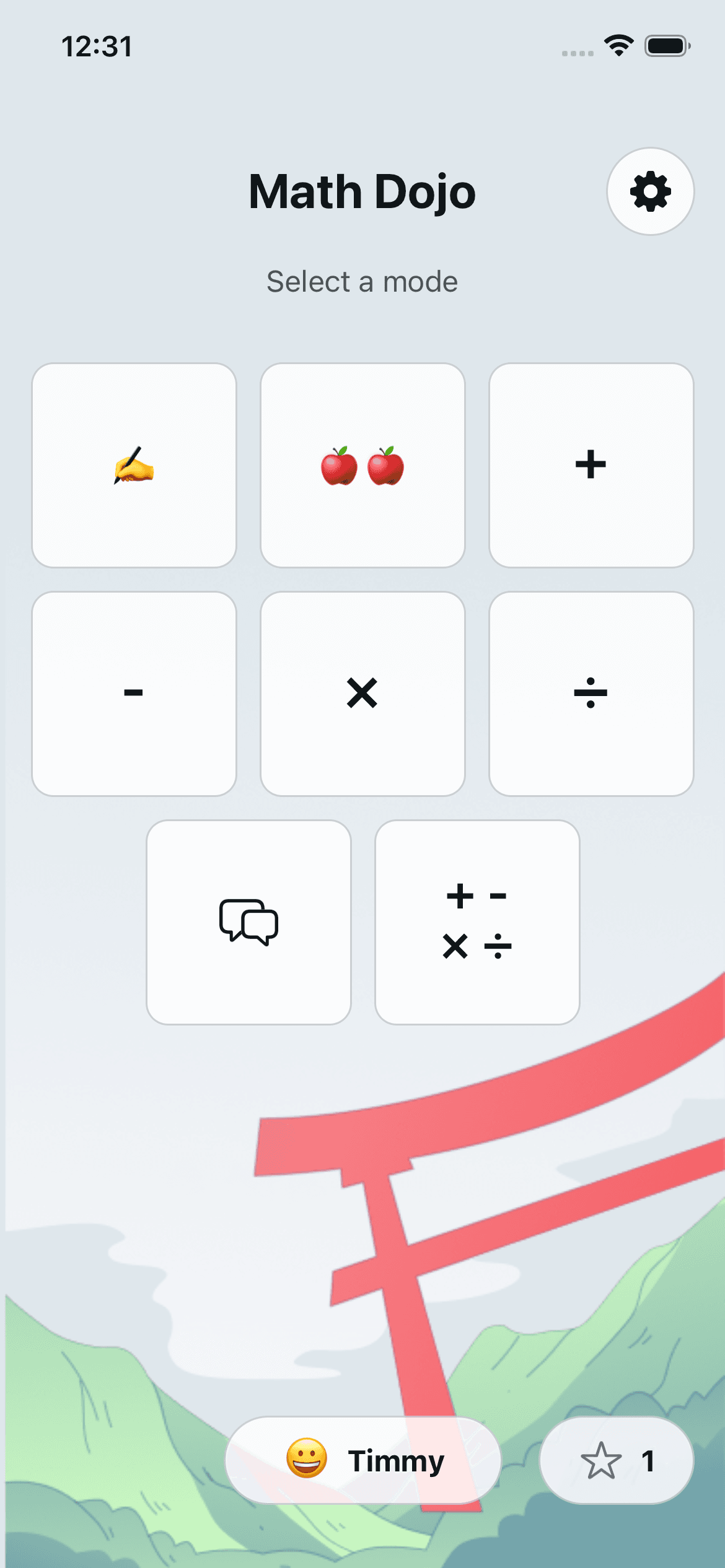Open settings with the gear icon
The height and width of the screenshot is (1568, 725).
click(649, 192)
